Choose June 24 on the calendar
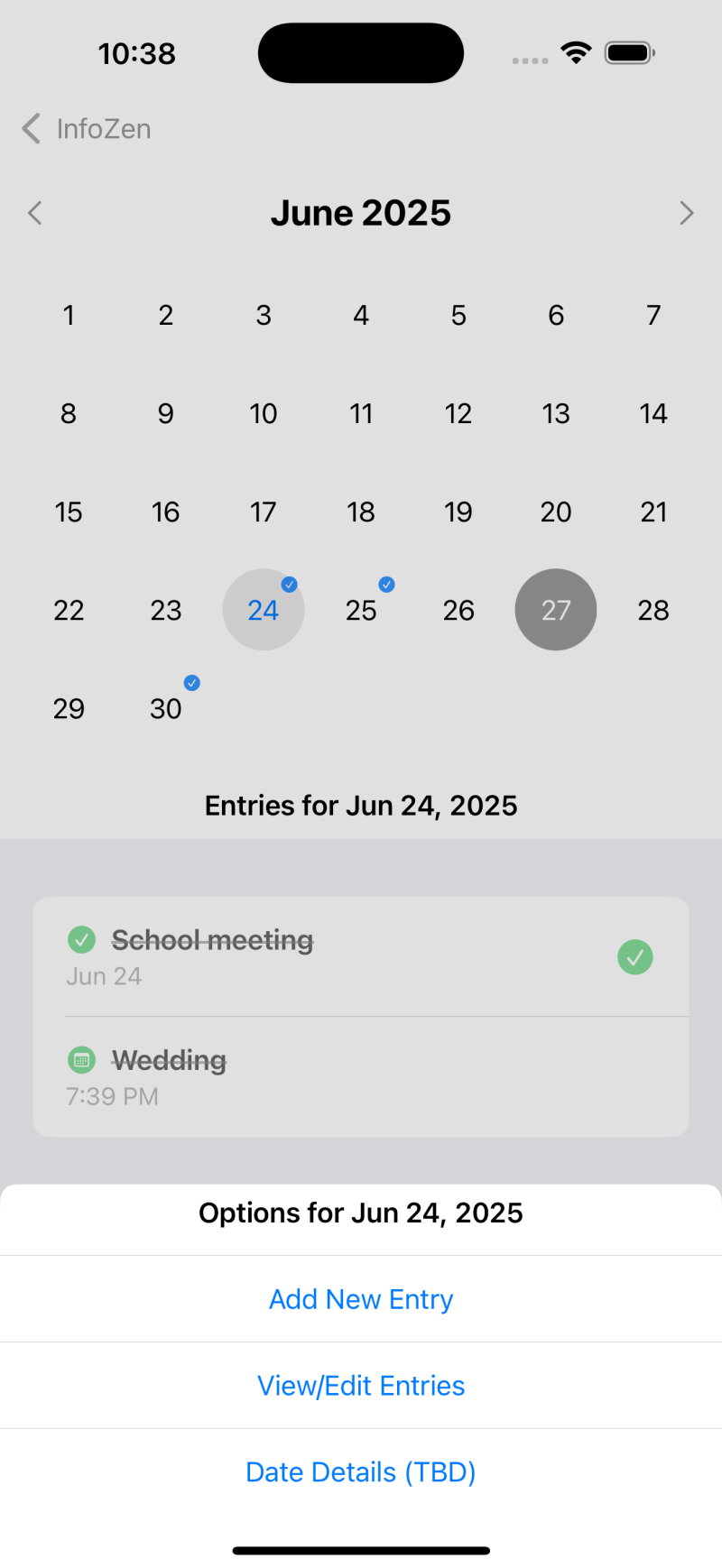Viewport: 722px width, 1568px height. click(x=264, y=610)
